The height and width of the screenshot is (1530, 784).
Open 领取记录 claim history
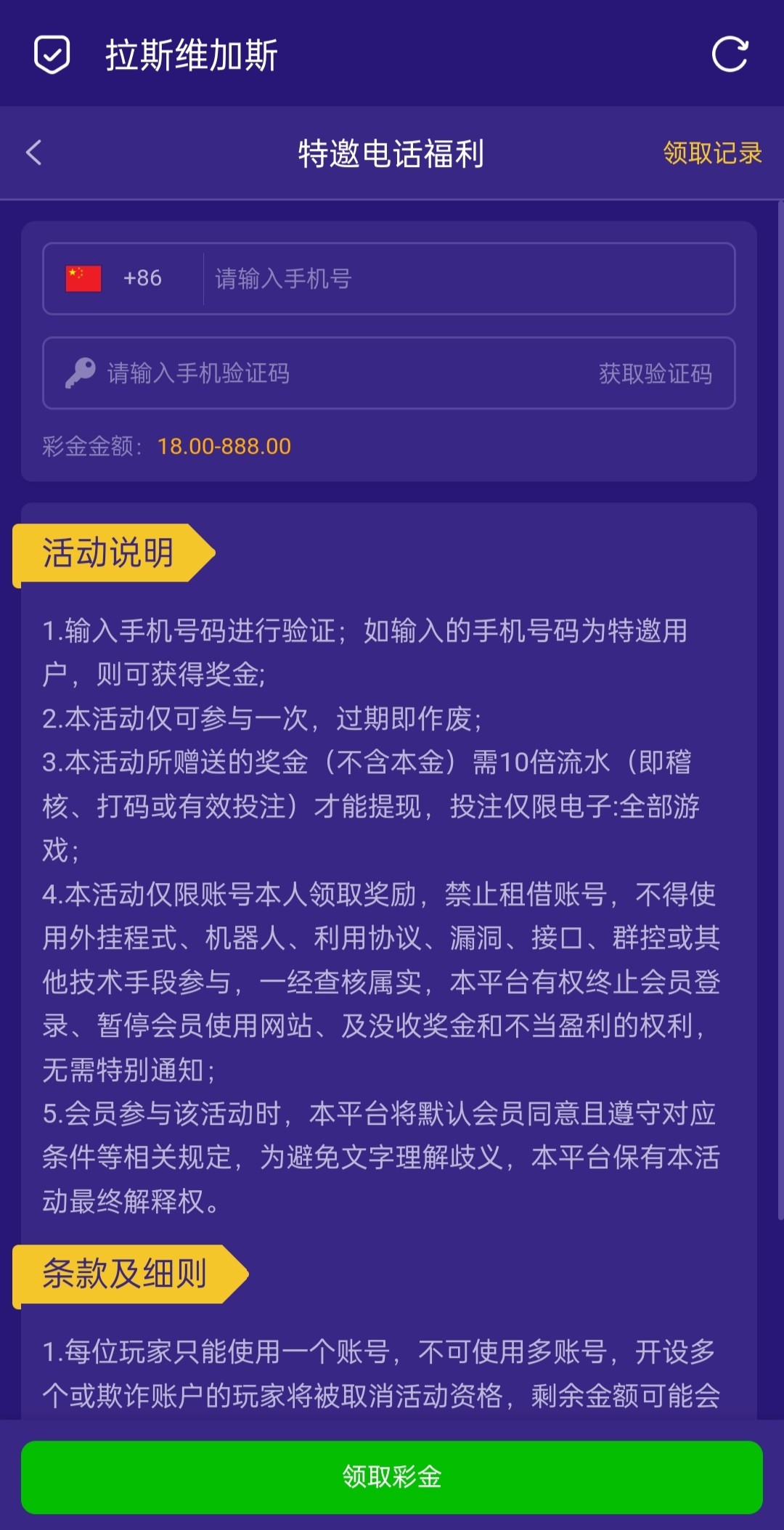(712, 153)
